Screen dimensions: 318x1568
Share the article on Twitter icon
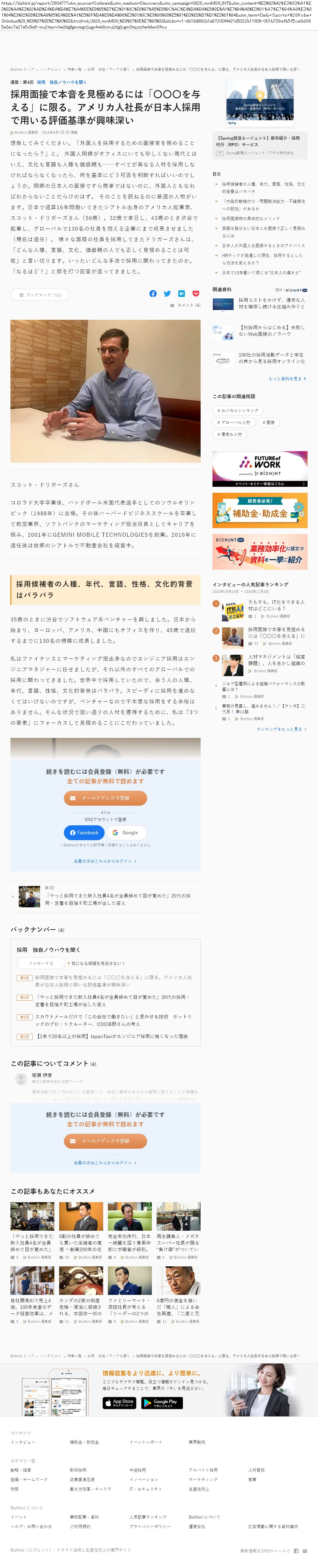(x=167, y=293)
